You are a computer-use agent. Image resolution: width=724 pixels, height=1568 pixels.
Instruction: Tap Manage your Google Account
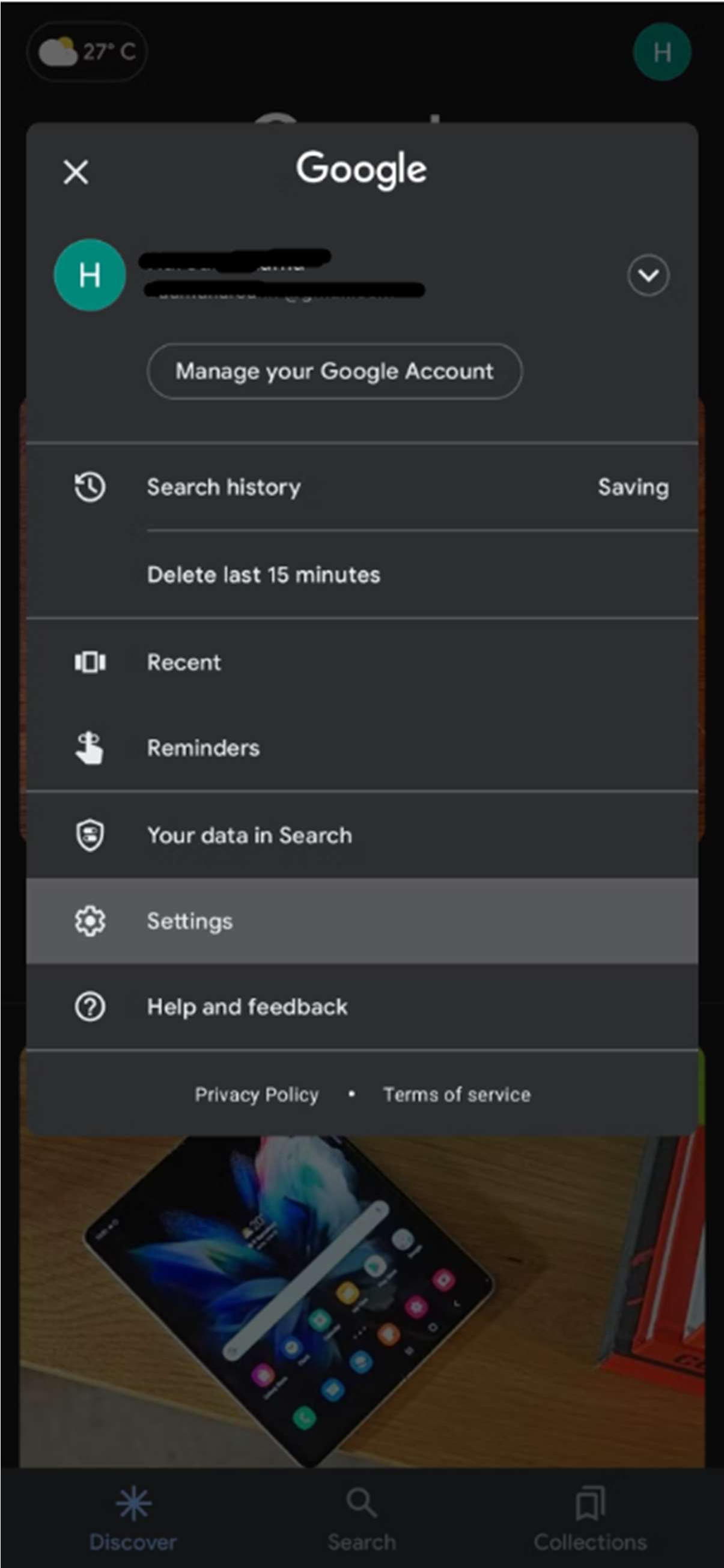click(334, 371)
